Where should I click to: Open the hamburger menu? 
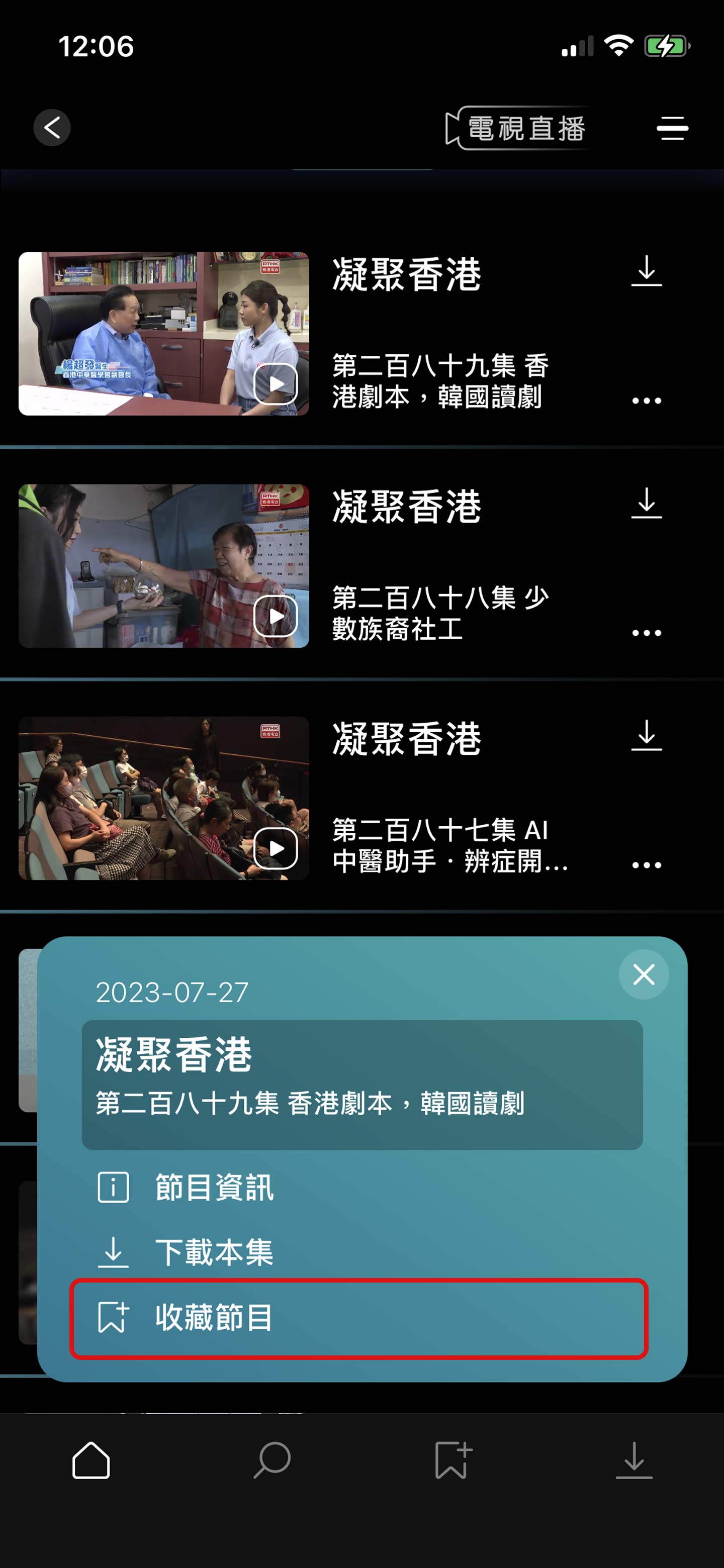tap(672, 129)
